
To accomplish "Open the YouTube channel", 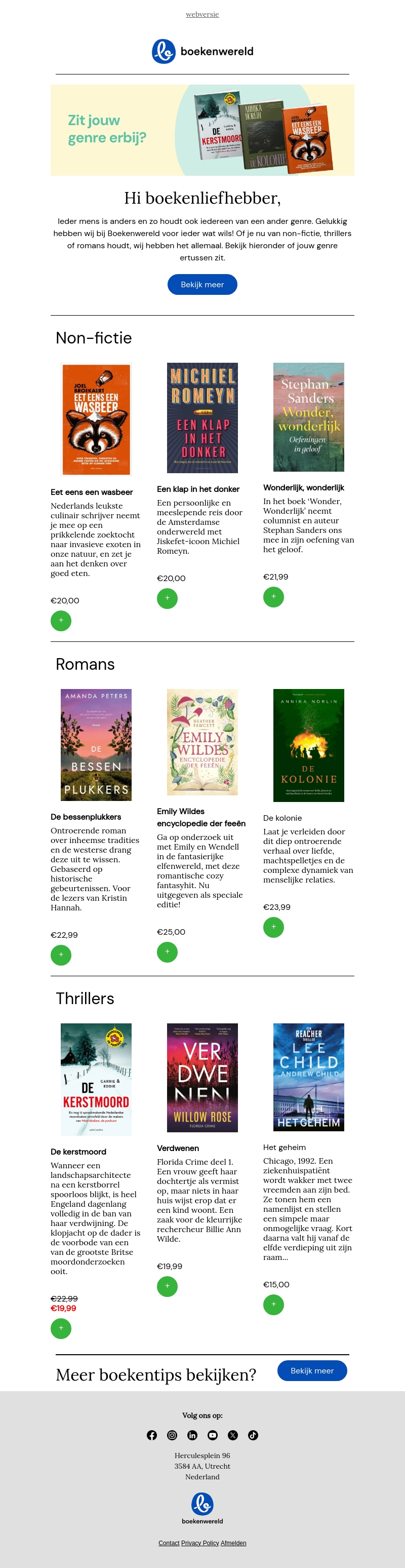I will click(212, 1435).
